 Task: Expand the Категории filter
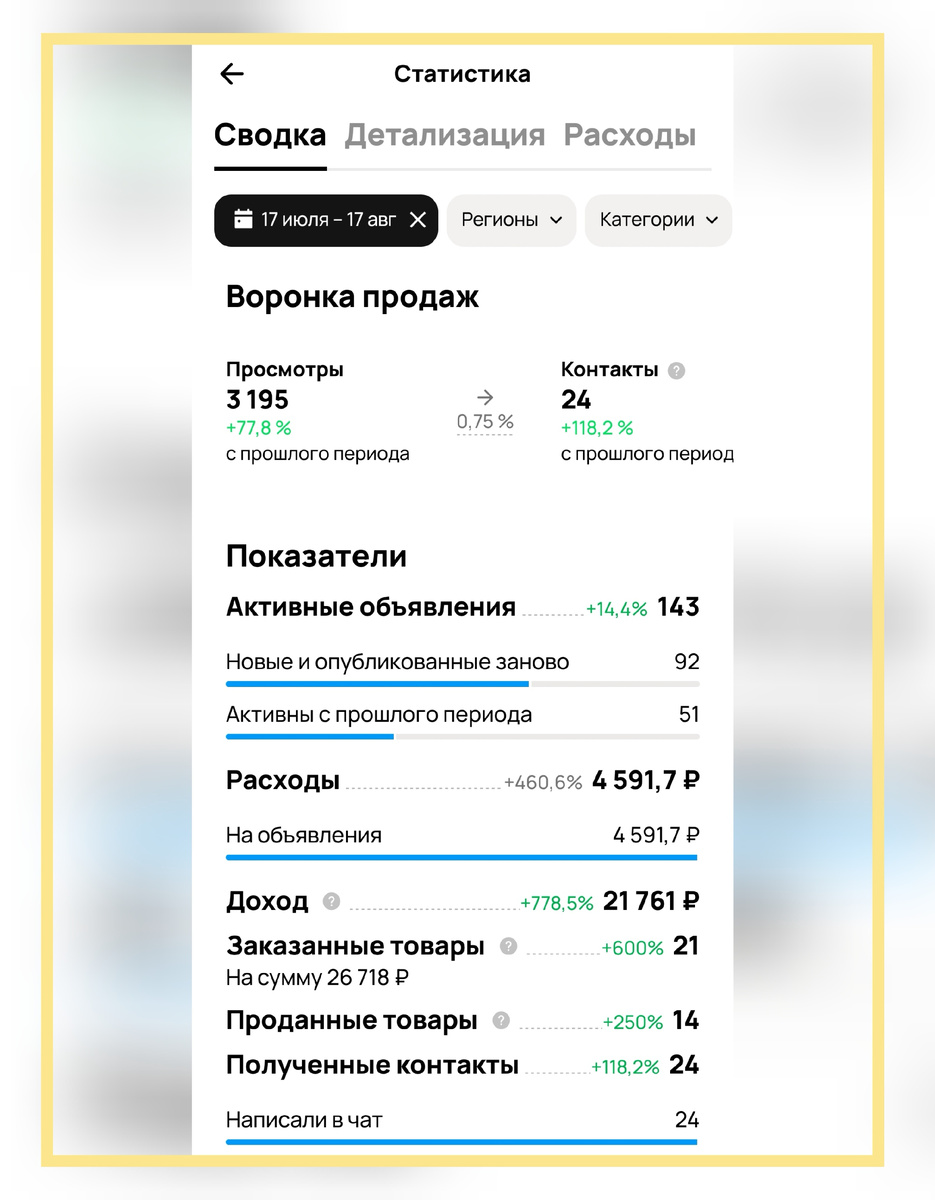[x=658, y=220]
